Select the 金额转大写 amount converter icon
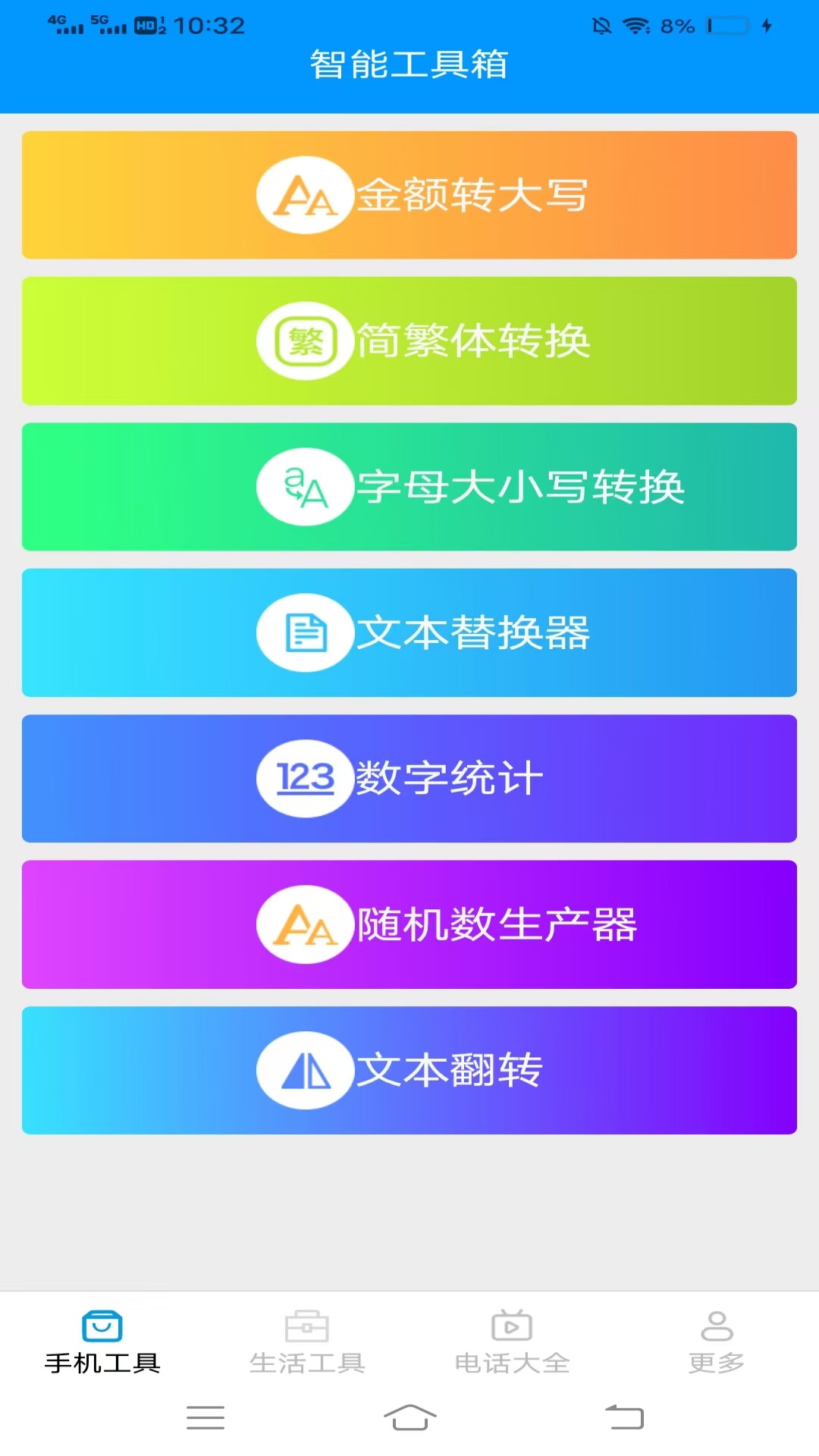 click(305, 195)
